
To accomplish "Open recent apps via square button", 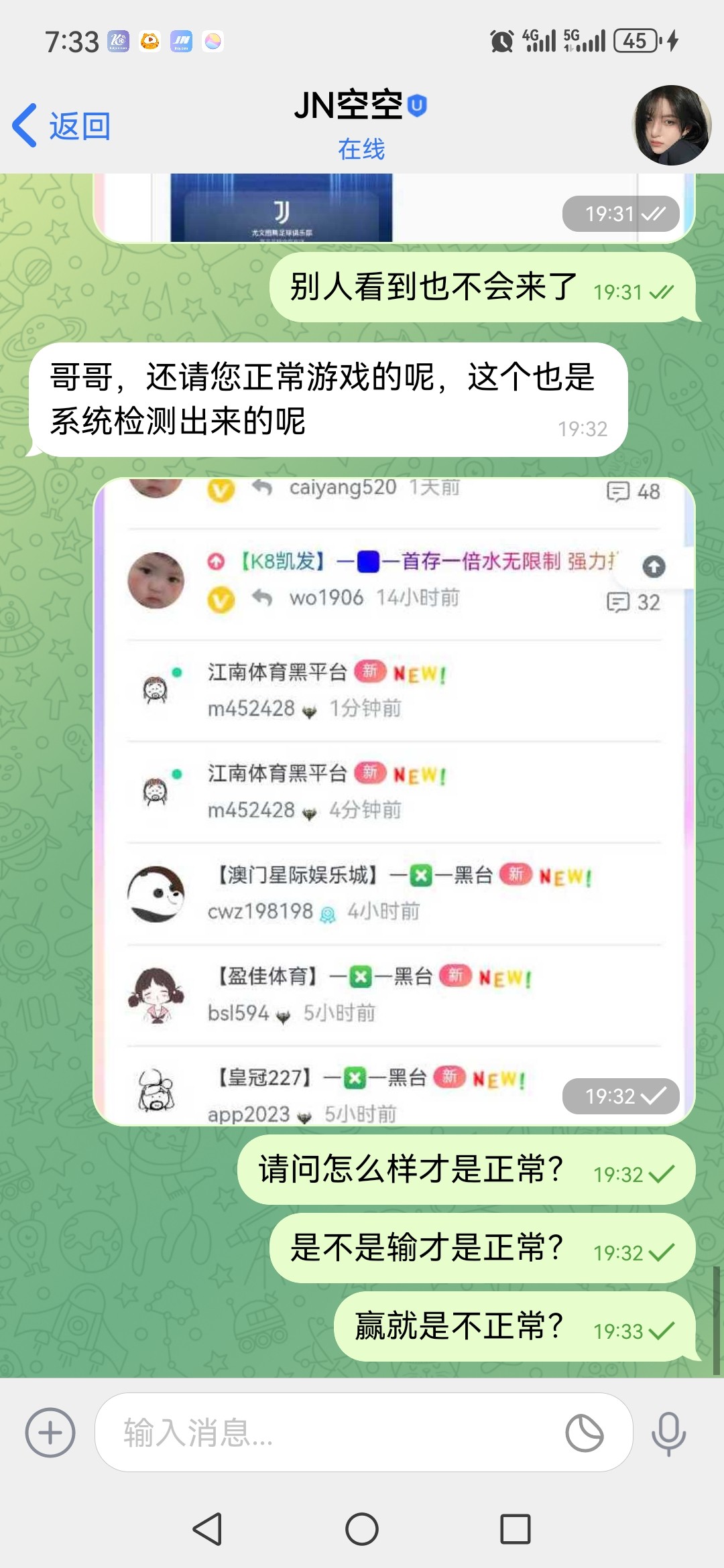I will pos(516,1529).
